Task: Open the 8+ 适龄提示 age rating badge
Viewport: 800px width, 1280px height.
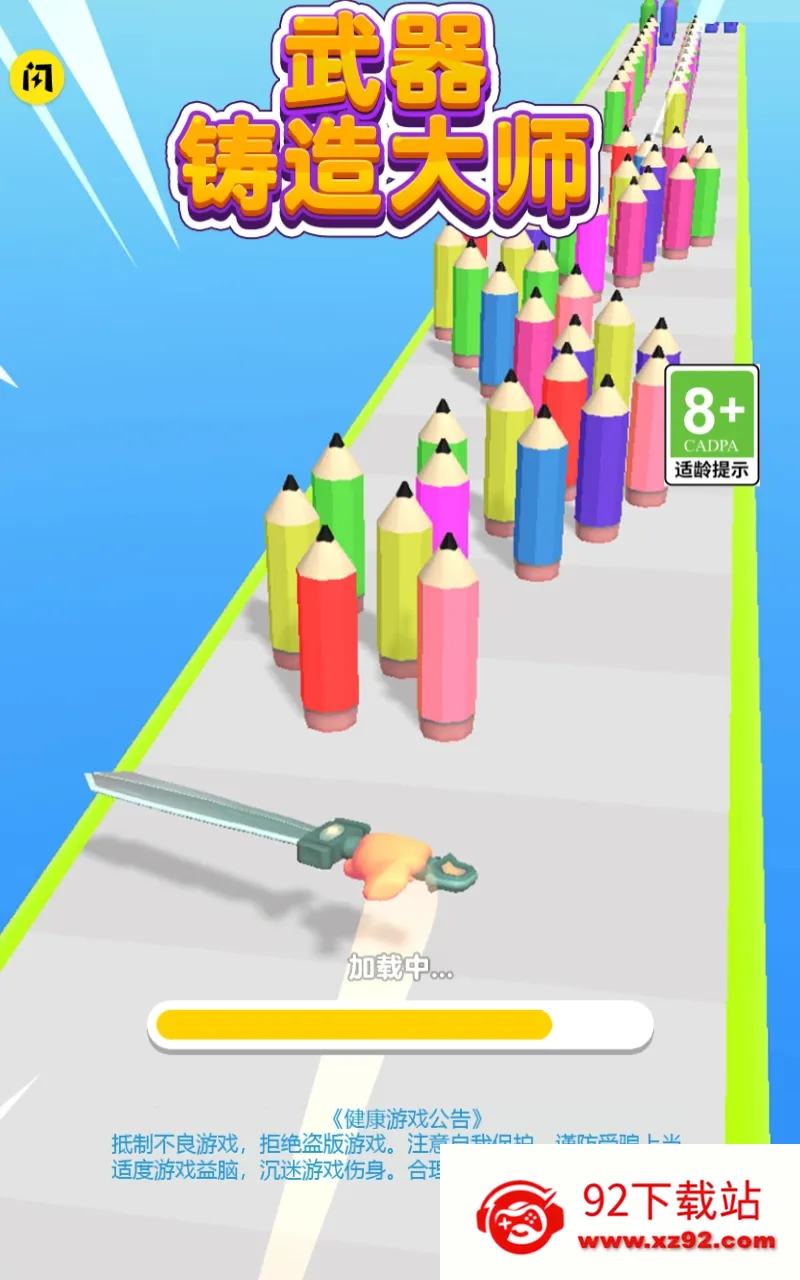Action: 712,425
